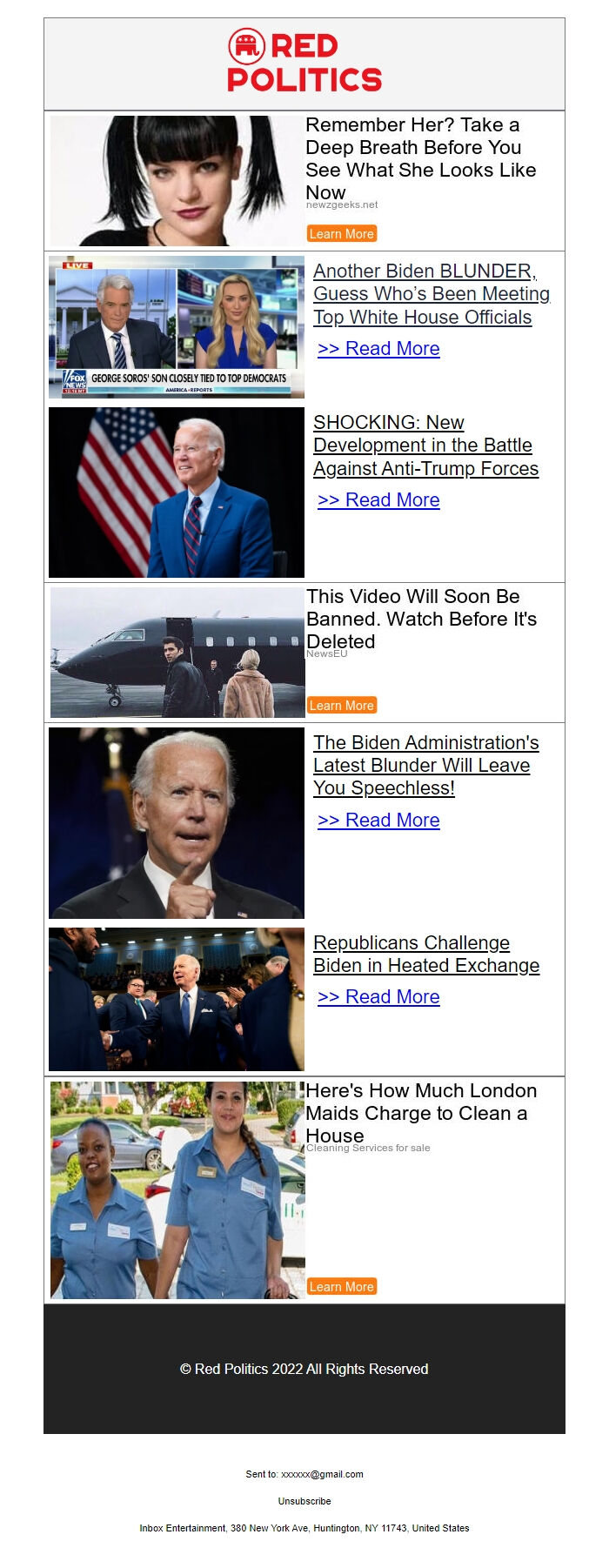Tap Learn More on London Maids ad
Viewport: 609px width, 1568px height.
click(341, 1286)
